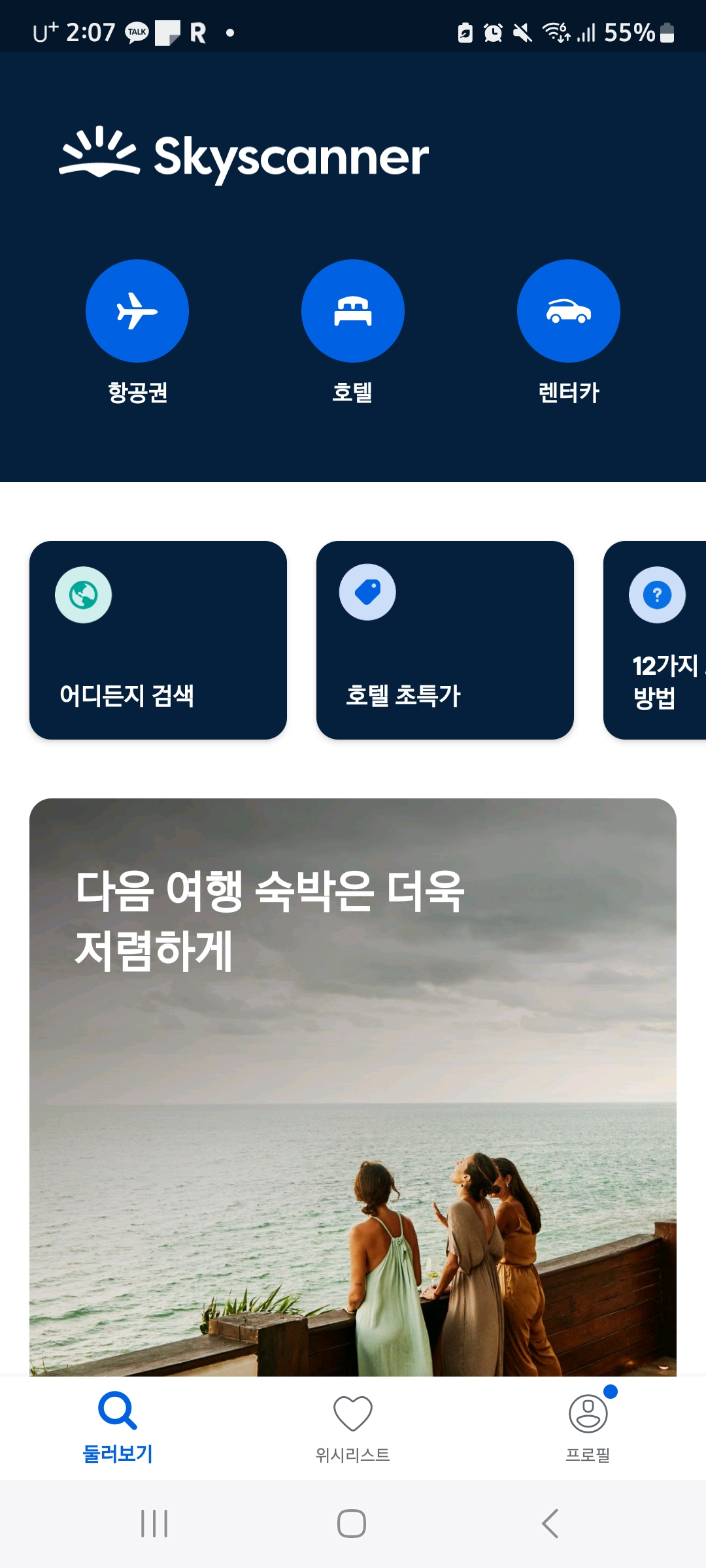Viewport: 706px width, 1568px height.
Task: Open the 어디든지 검색 card
Action: [x=158, y=640]
